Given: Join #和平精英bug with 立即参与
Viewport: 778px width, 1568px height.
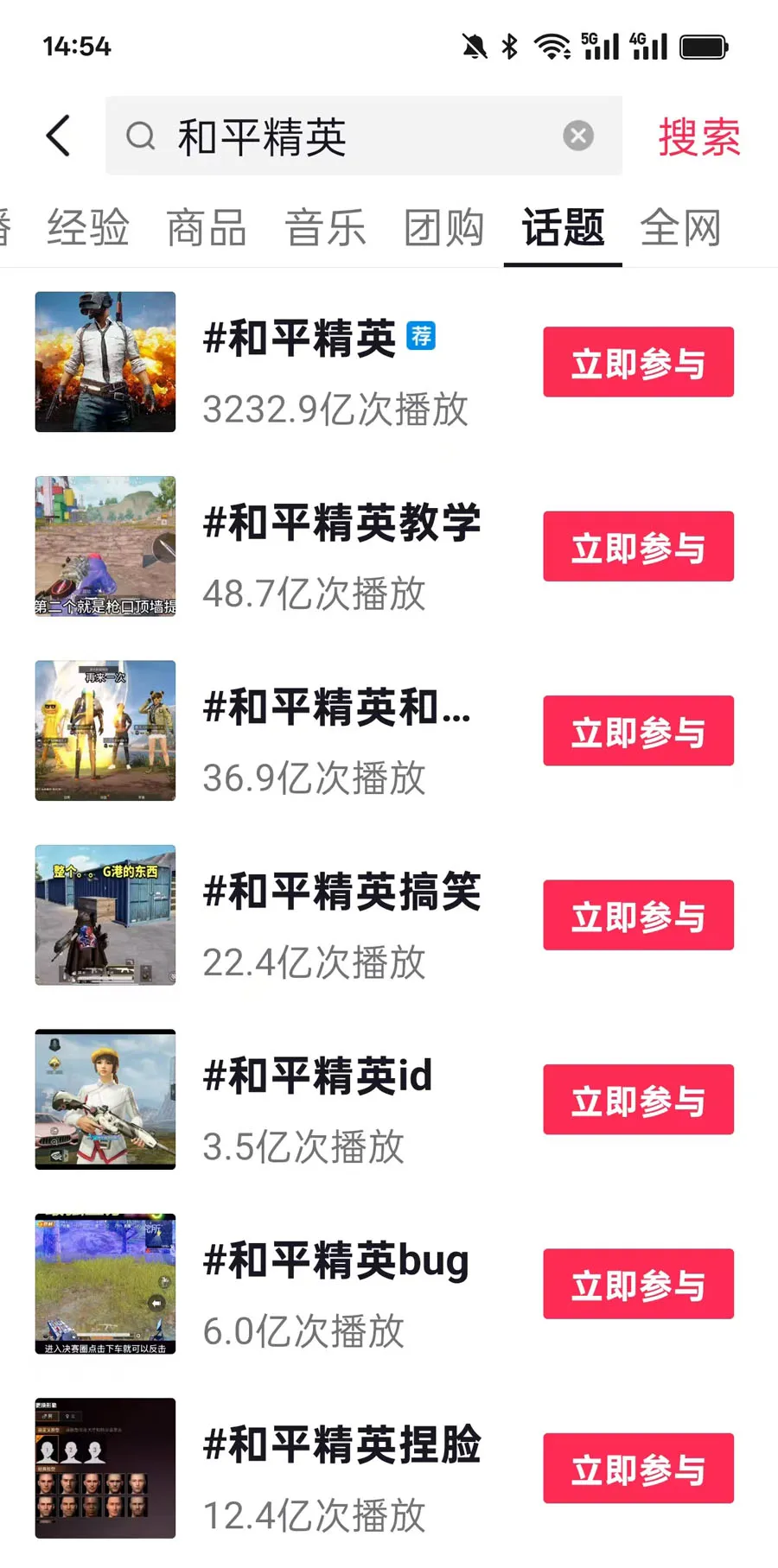Looking at the screenshot, I should (638, 1285).
